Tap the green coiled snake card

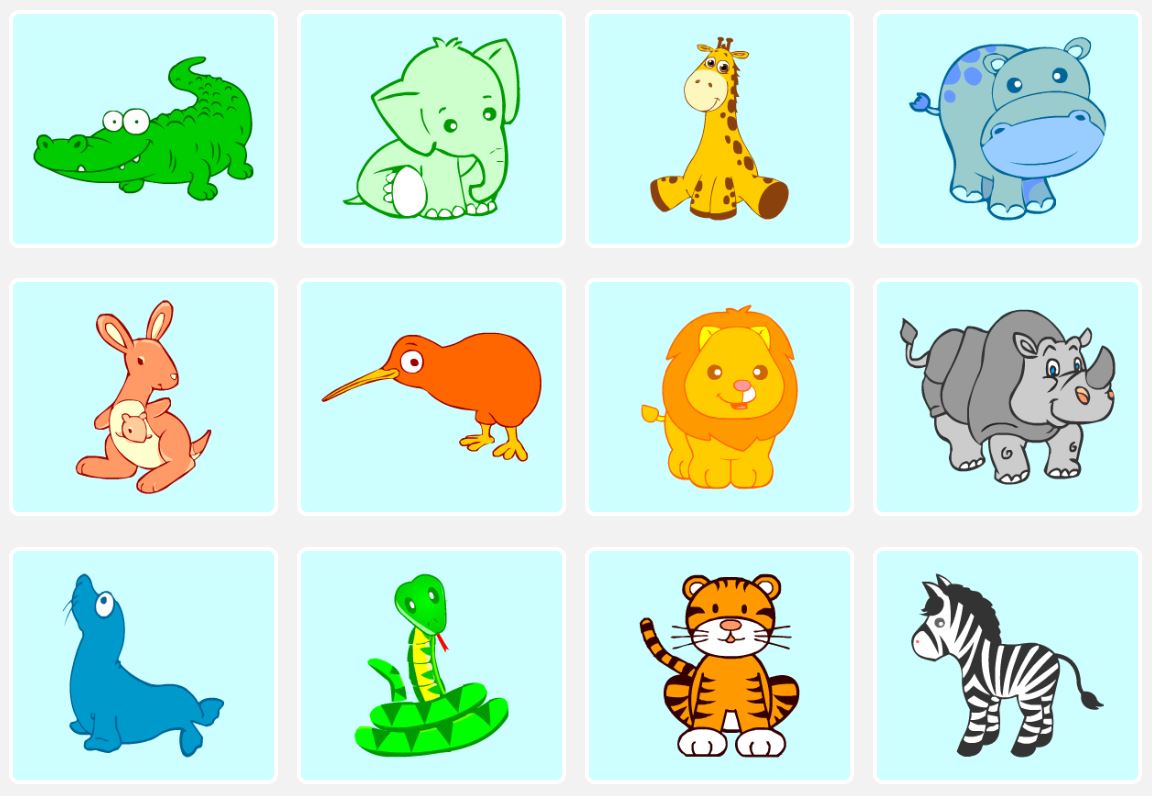point(431,665)
